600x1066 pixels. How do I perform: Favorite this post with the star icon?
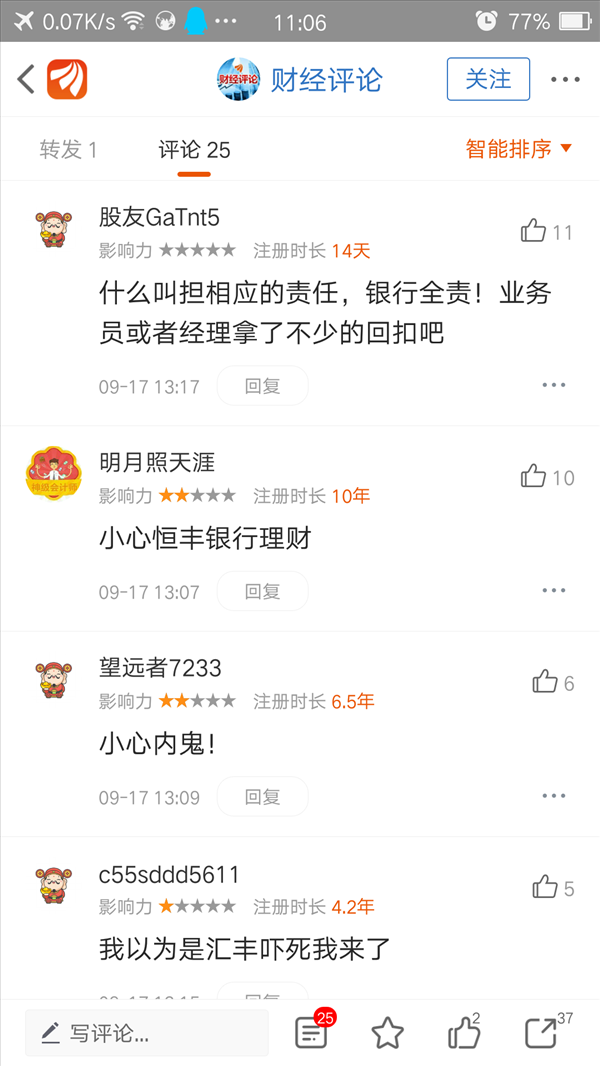pyautogui.click(x=388, y=1033)
